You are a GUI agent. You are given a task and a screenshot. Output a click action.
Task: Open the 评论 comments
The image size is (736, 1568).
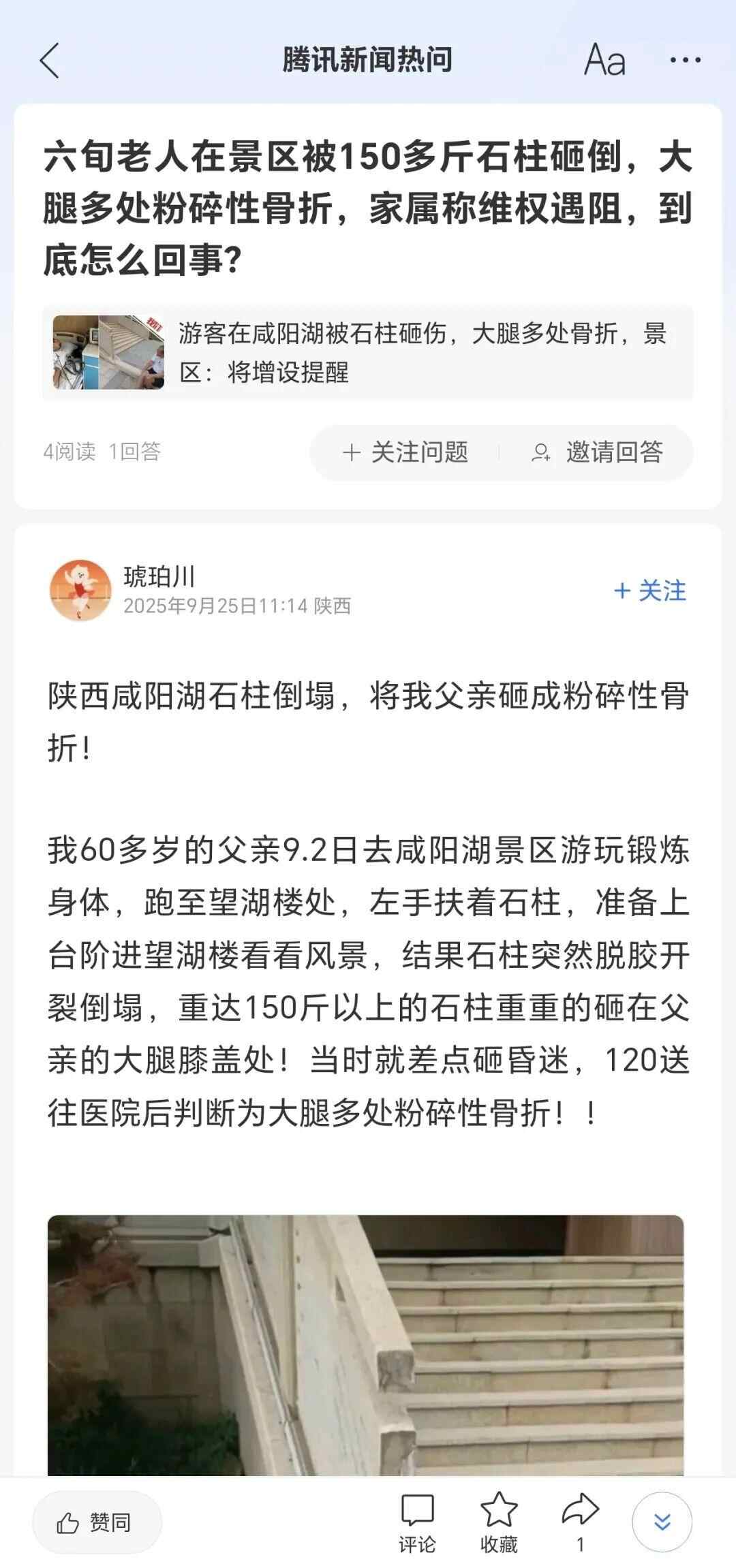[417, 1522]
